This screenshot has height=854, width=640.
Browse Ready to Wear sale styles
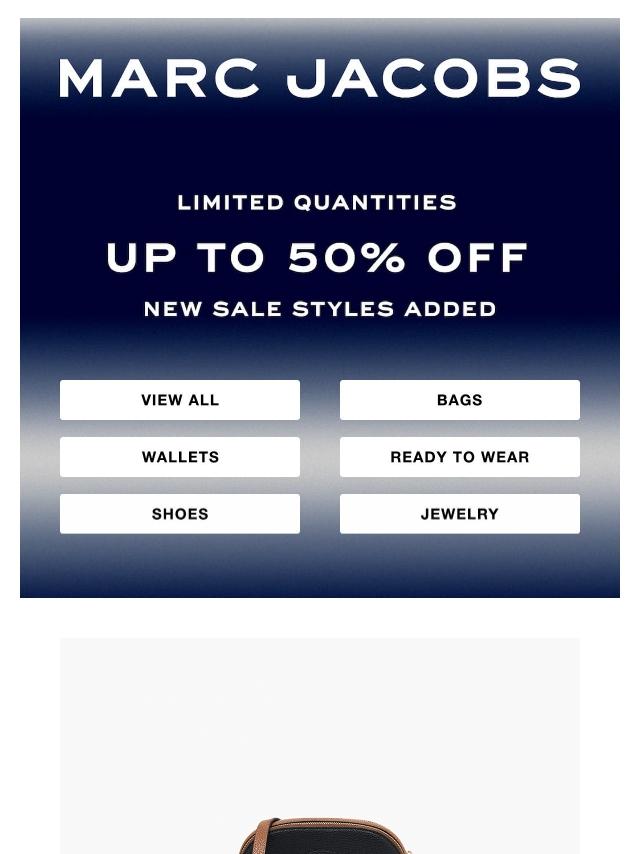click(x=459, y=457)
